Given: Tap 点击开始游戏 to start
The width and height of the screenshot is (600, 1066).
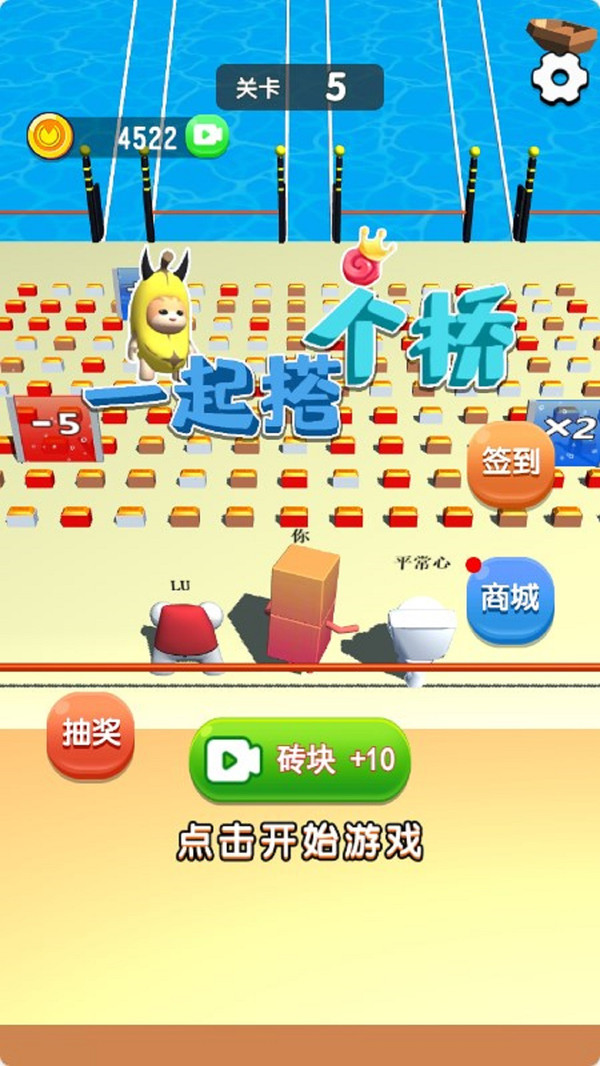Looking at the screenshot, I should tap(300, 843).
